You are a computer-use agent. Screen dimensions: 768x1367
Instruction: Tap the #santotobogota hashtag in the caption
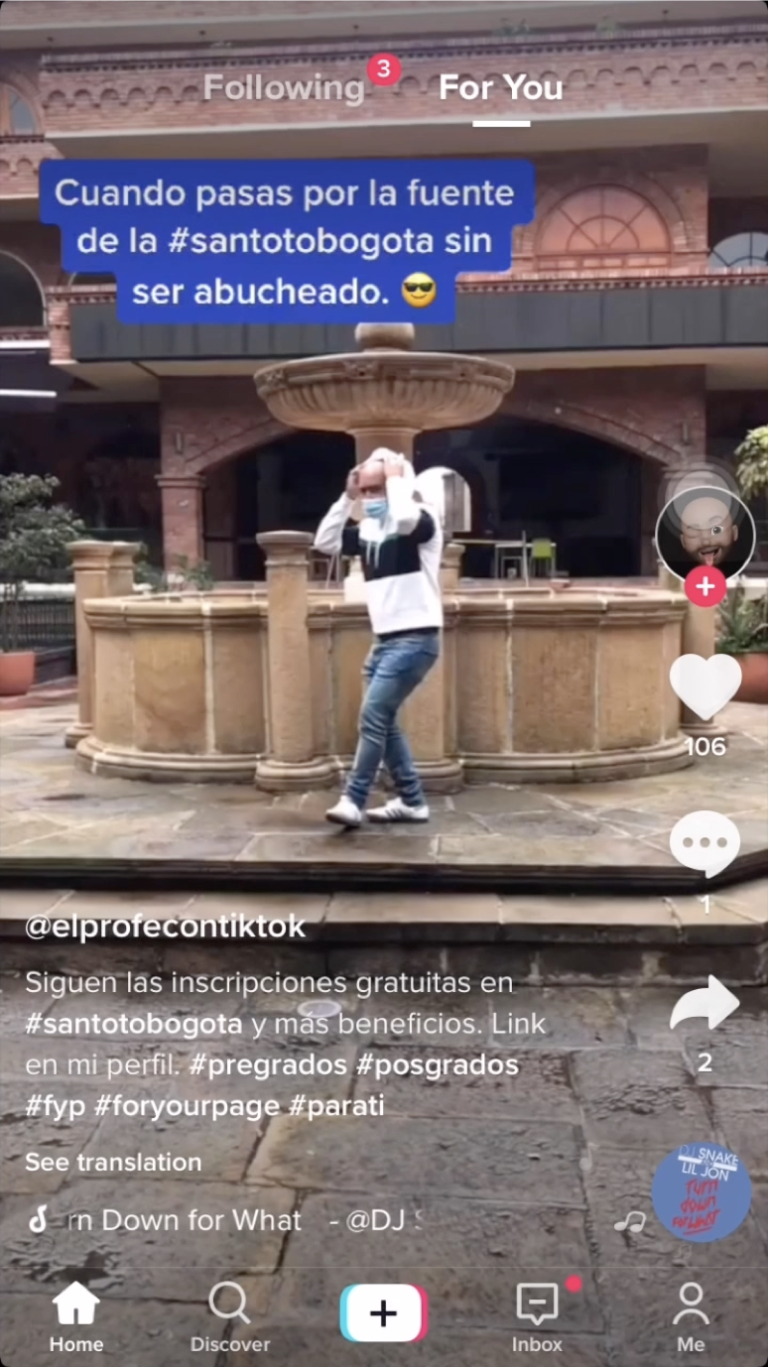[133, 1024]
